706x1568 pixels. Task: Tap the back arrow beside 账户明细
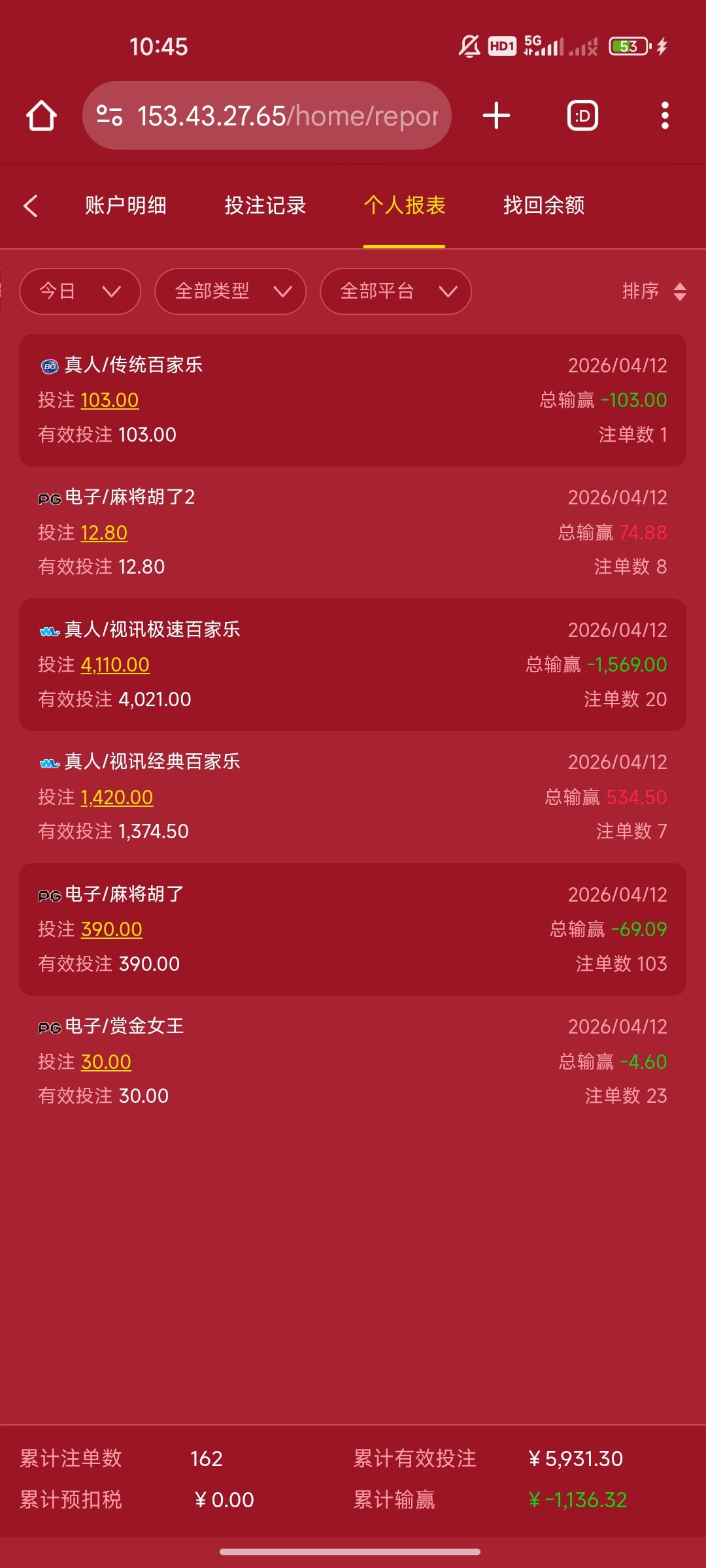point(31,205)
